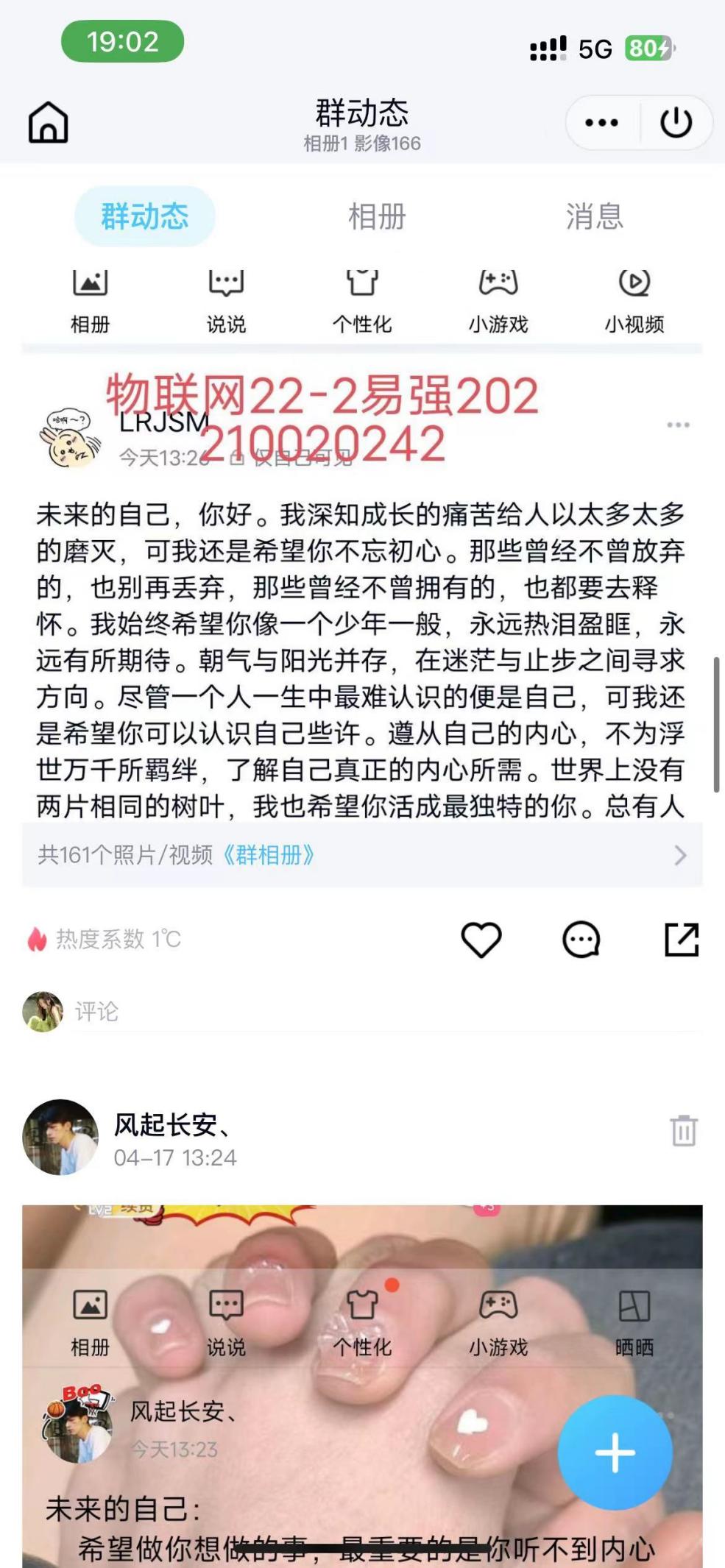Switch to the 相册 top tab

tap(377, 217)
